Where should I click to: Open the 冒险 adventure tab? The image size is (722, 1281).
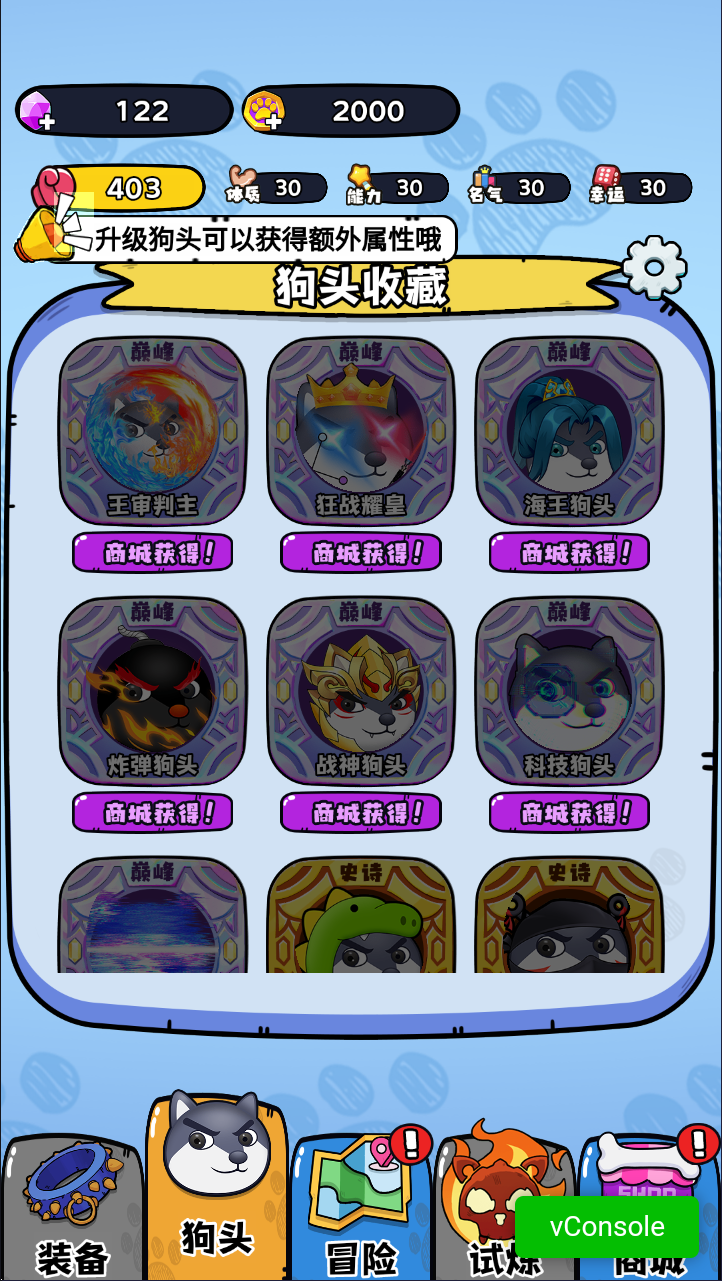361,1212
